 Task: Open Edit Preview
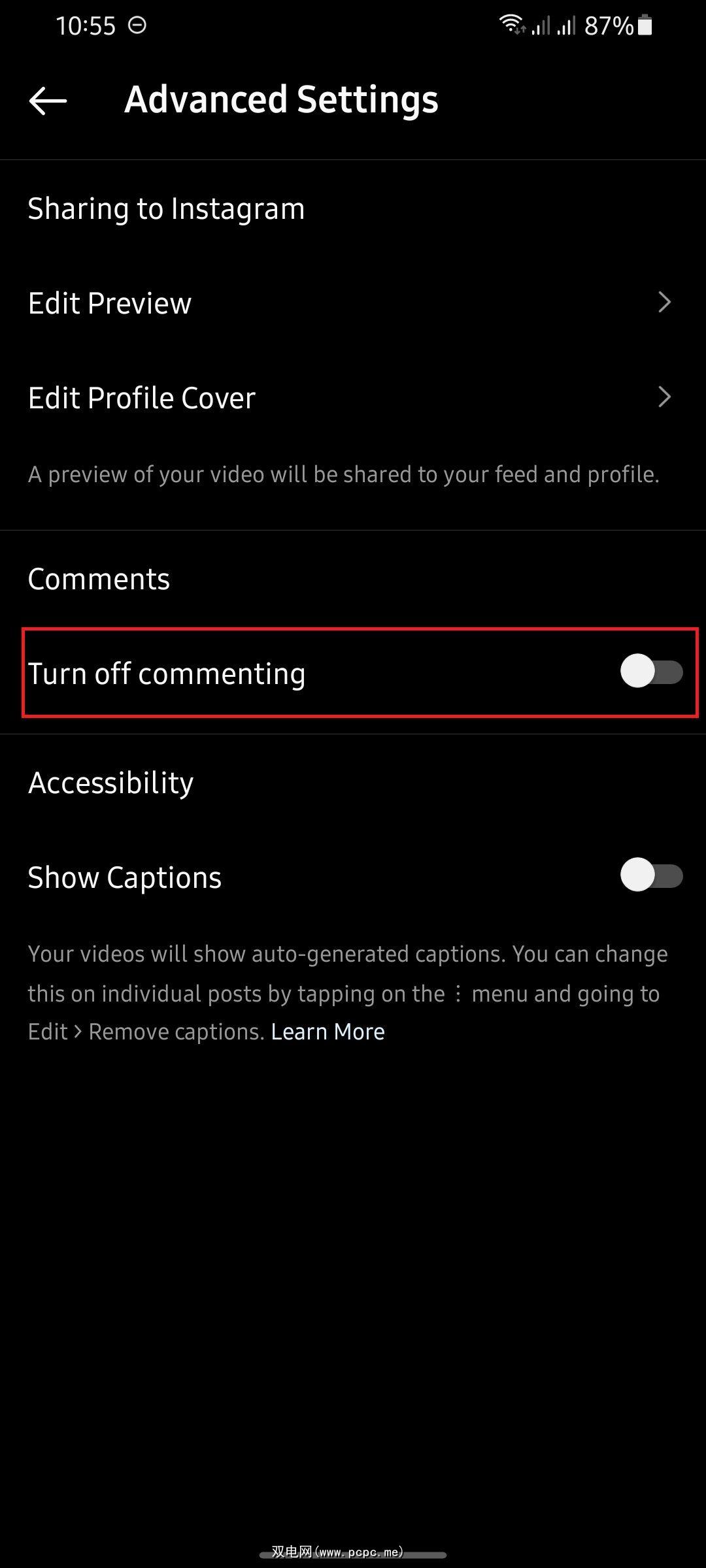352,303
